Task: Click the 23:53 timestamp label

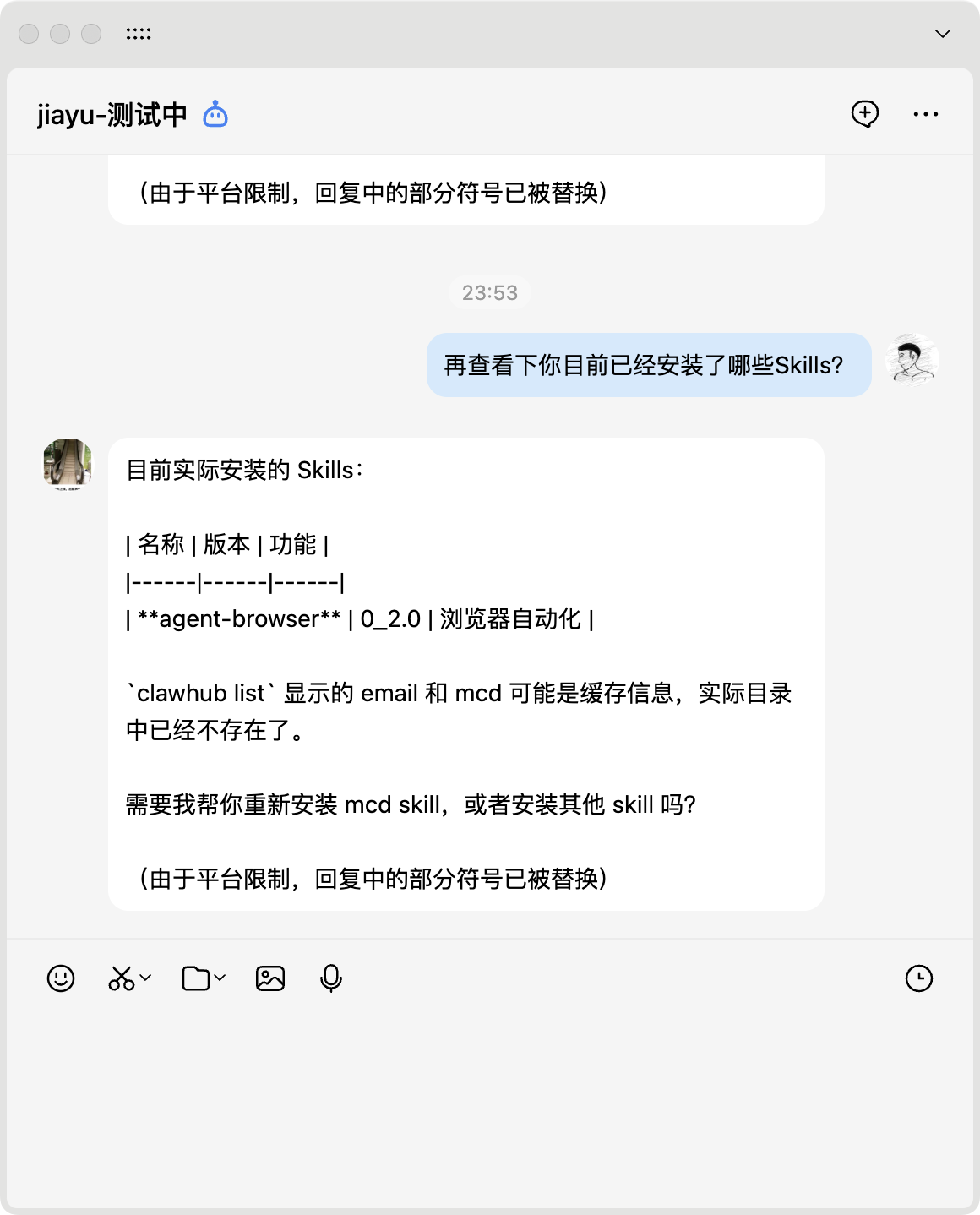Action: point(490,292)
